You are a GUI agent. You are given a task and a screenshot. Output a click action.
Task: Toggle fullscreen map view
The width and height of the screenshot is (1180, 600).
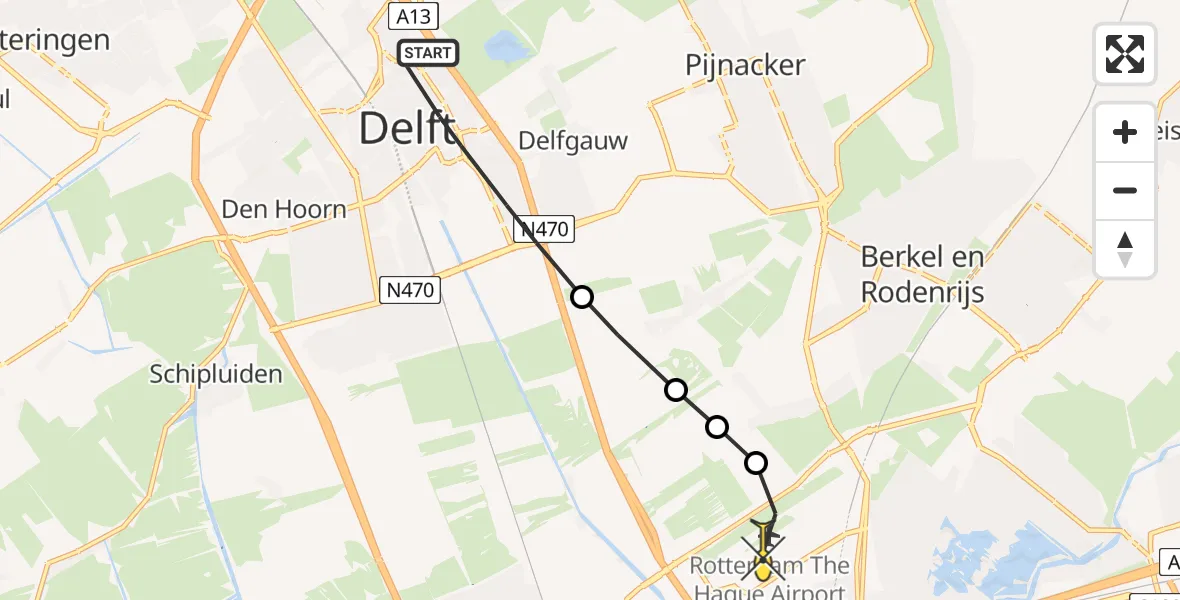pos(1125,53)
